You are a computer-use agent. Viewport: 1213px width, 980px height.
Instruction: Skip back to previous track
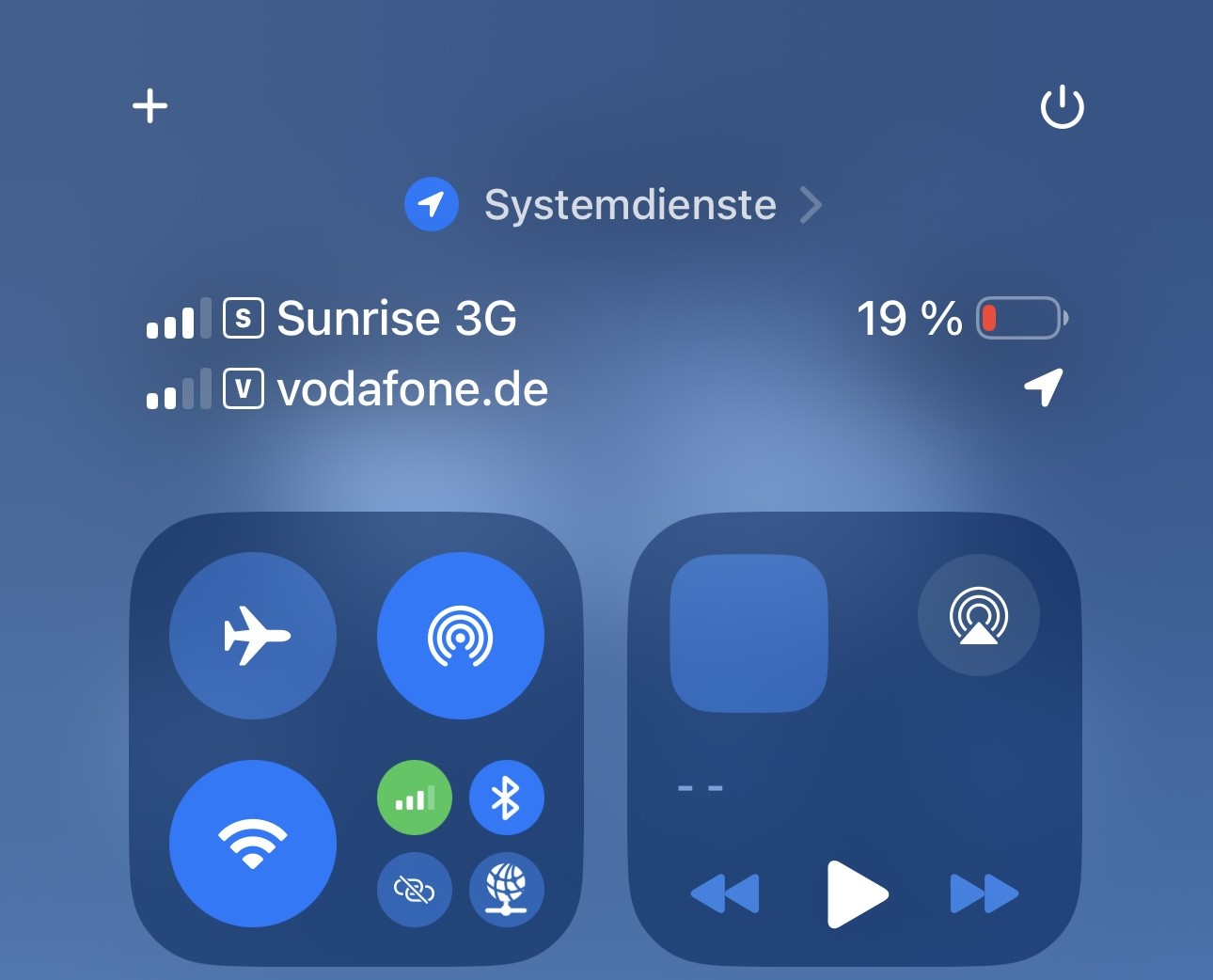(x=725, y=893)
